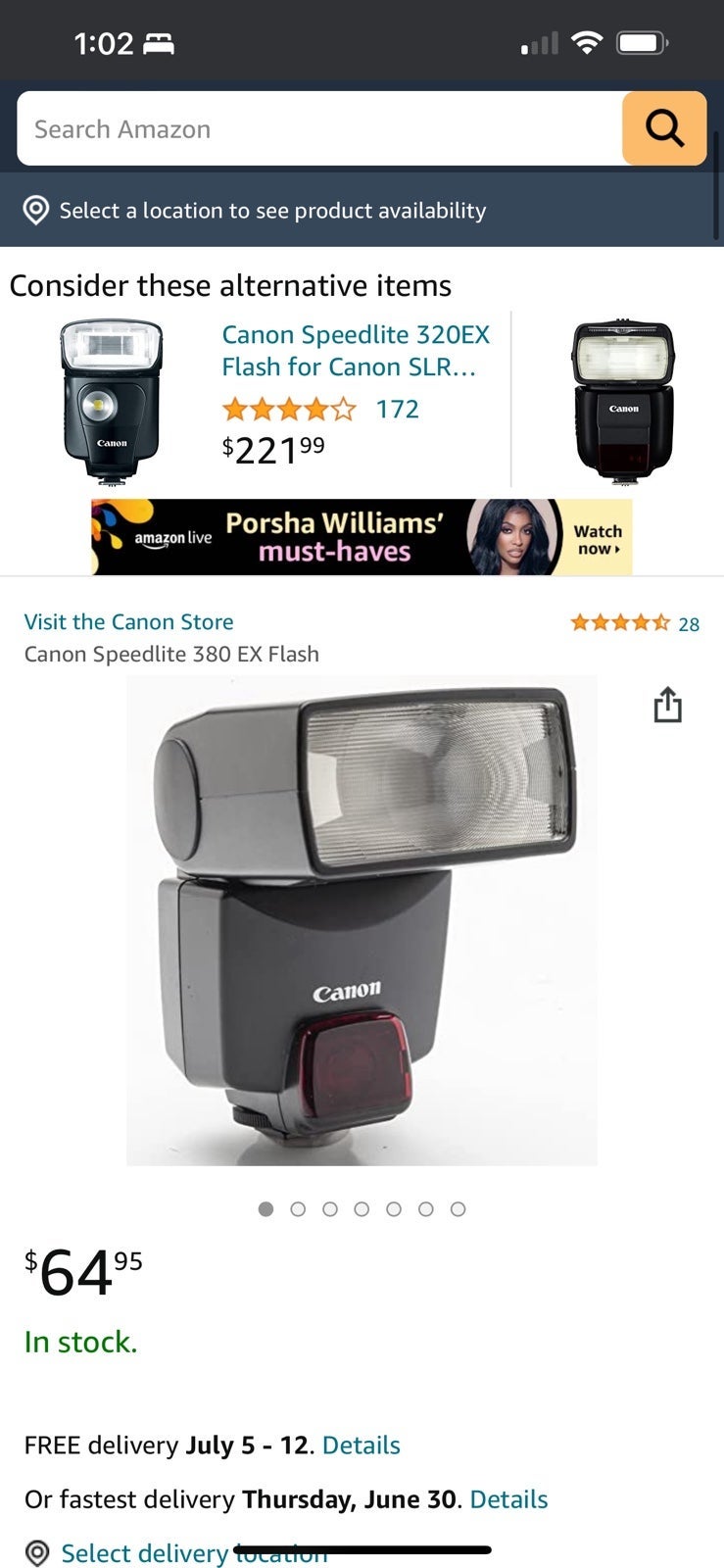Select a location for product availability

(x=255, y=211)
